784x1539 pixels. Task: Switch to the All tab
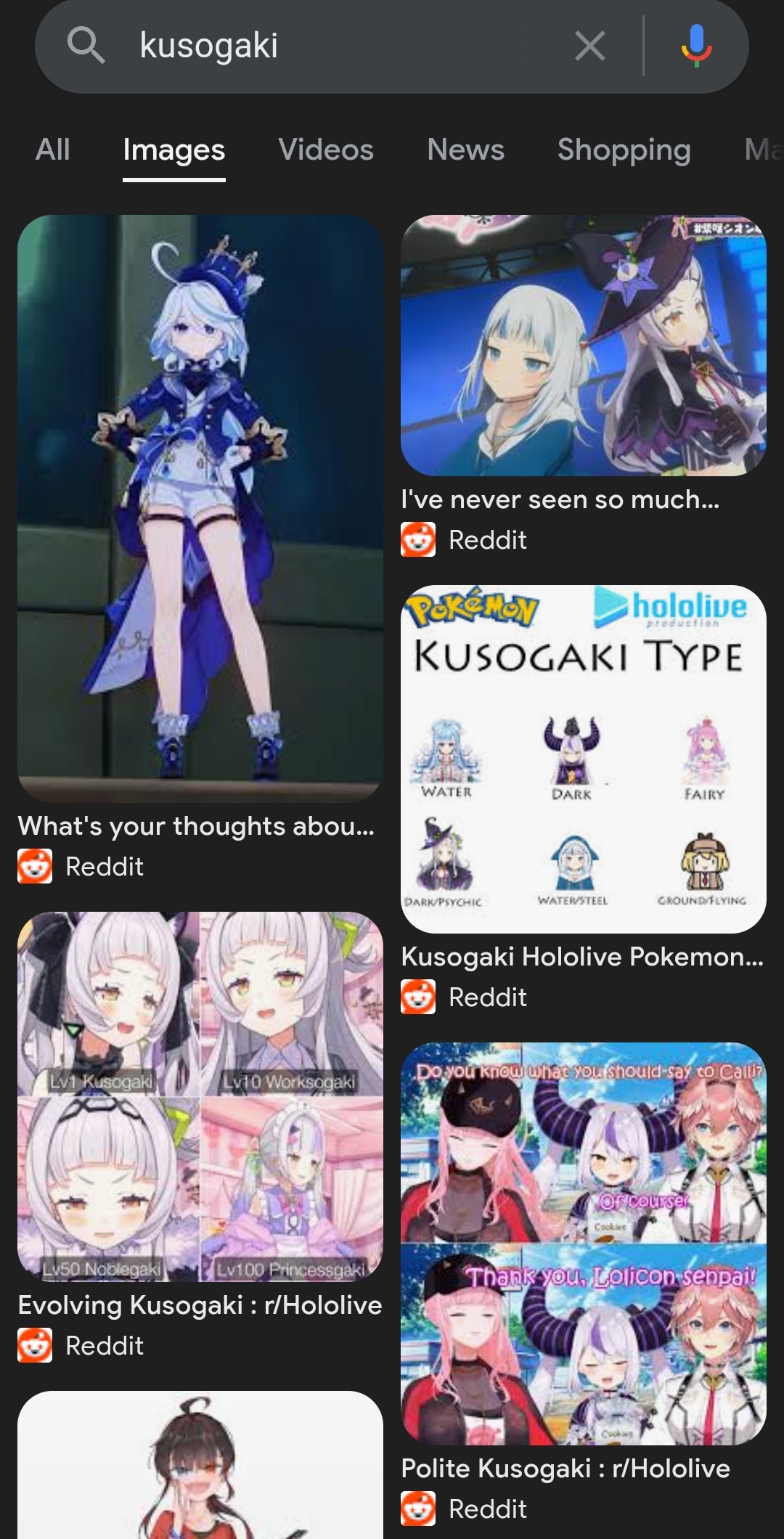(53, 150)
